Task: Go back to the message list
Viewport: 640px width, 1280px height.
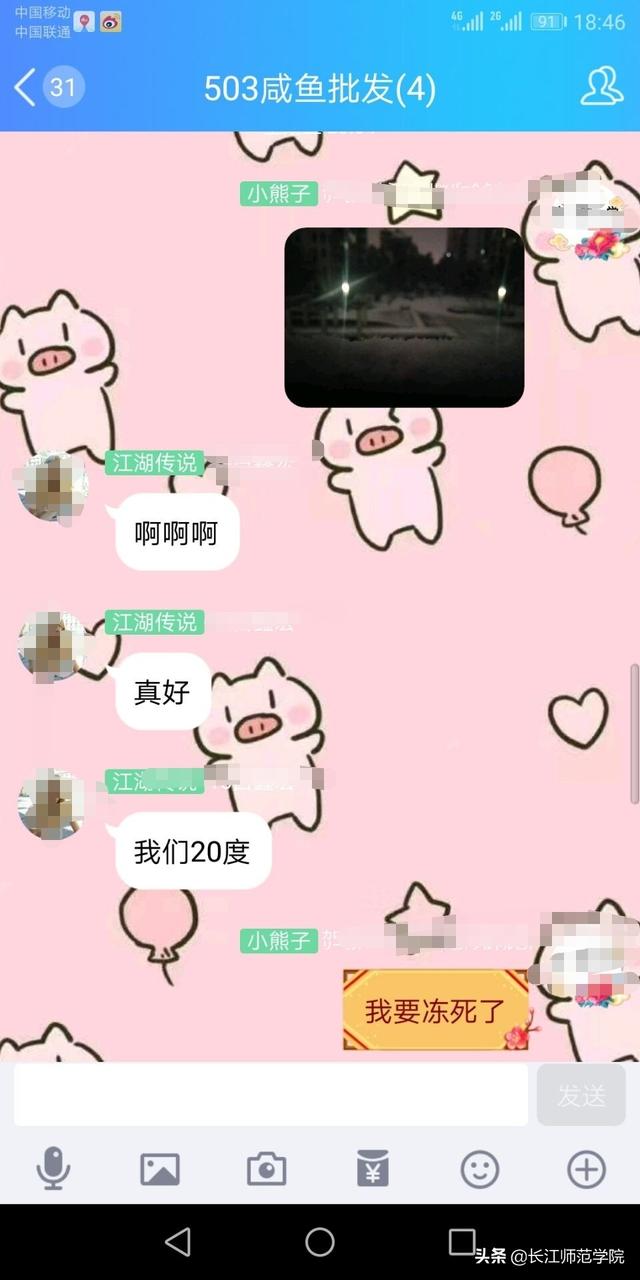Action: point(26,88)
